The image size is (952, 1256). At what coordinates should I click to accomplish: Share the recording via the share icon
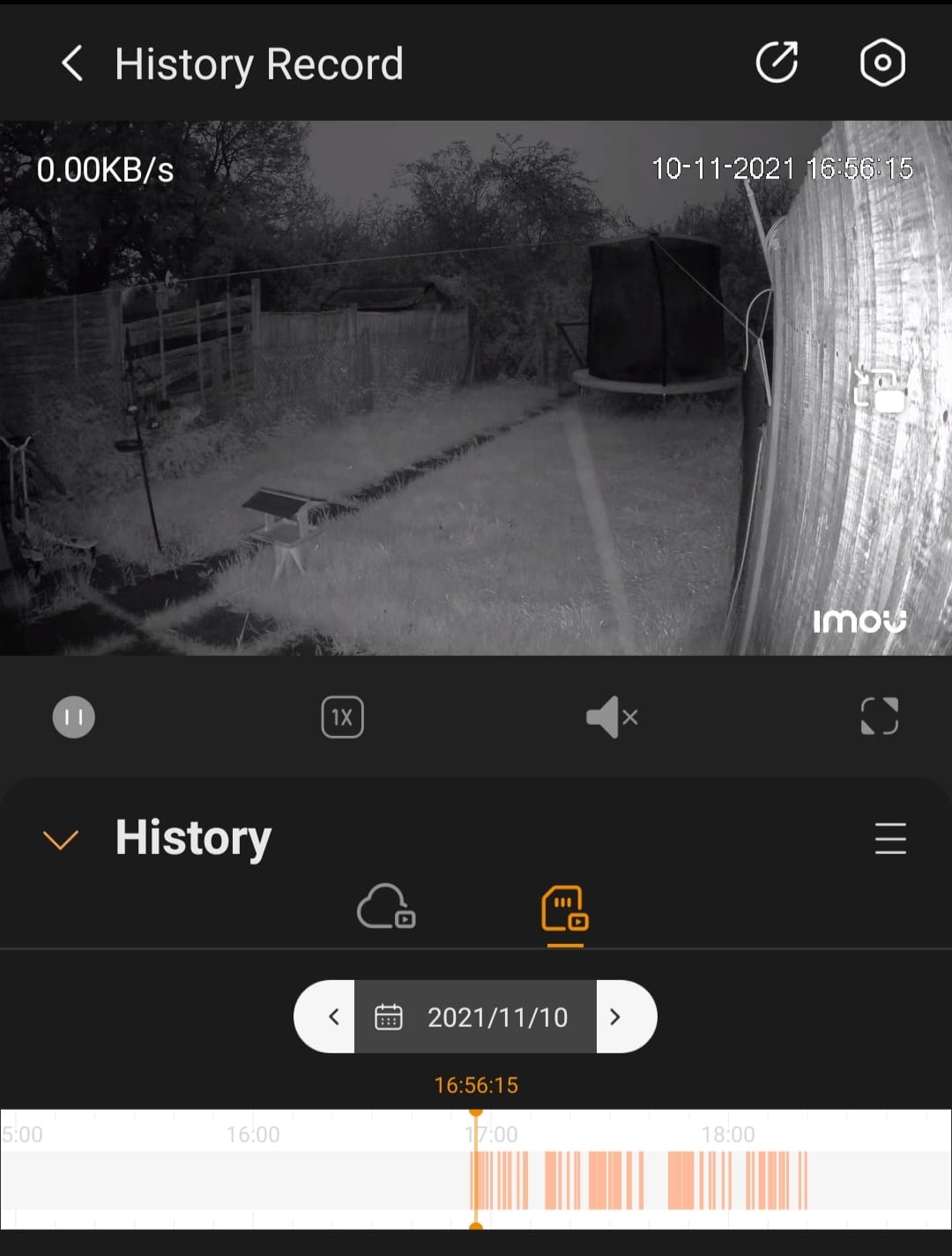point(777,63)
